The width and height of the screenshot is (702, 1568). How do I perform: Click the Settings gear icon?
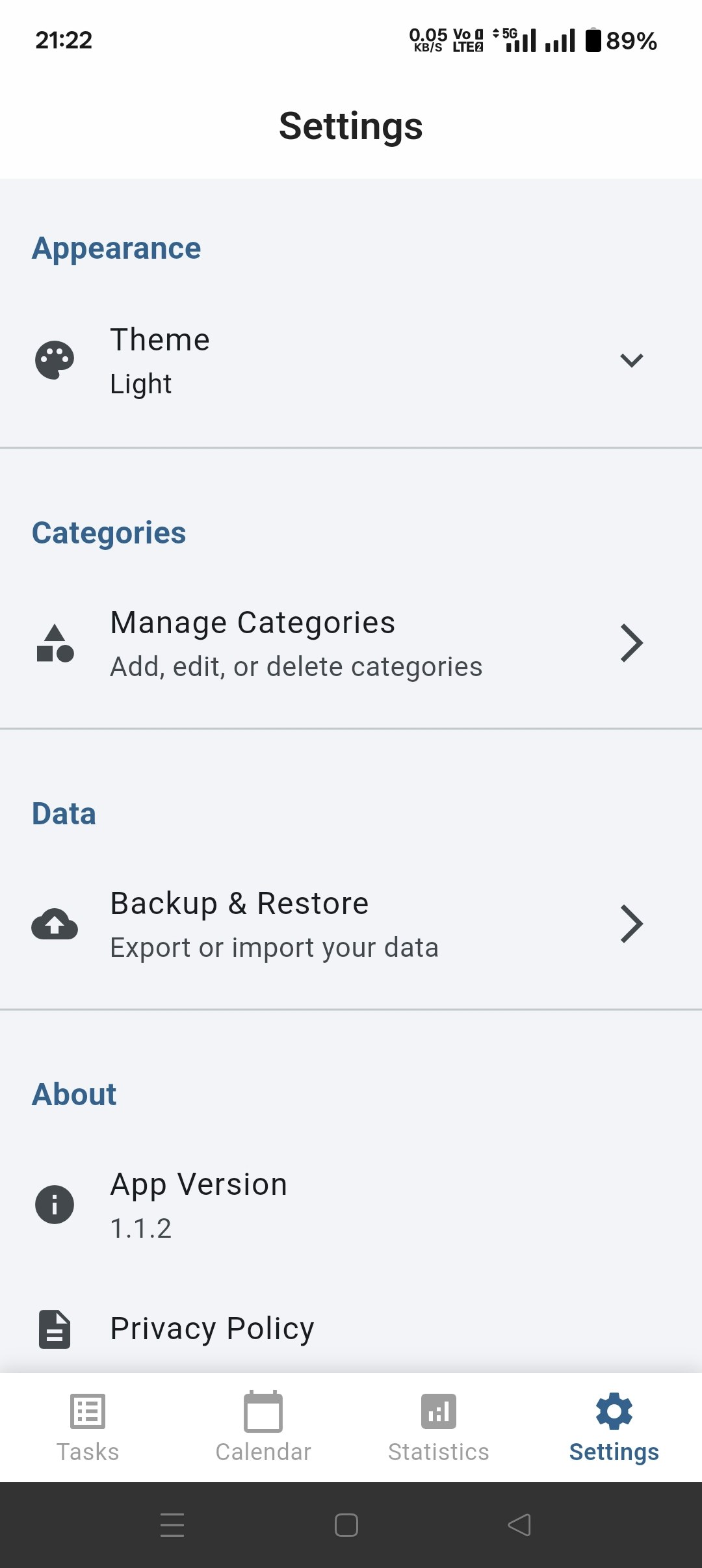(x=614, y=1412)
